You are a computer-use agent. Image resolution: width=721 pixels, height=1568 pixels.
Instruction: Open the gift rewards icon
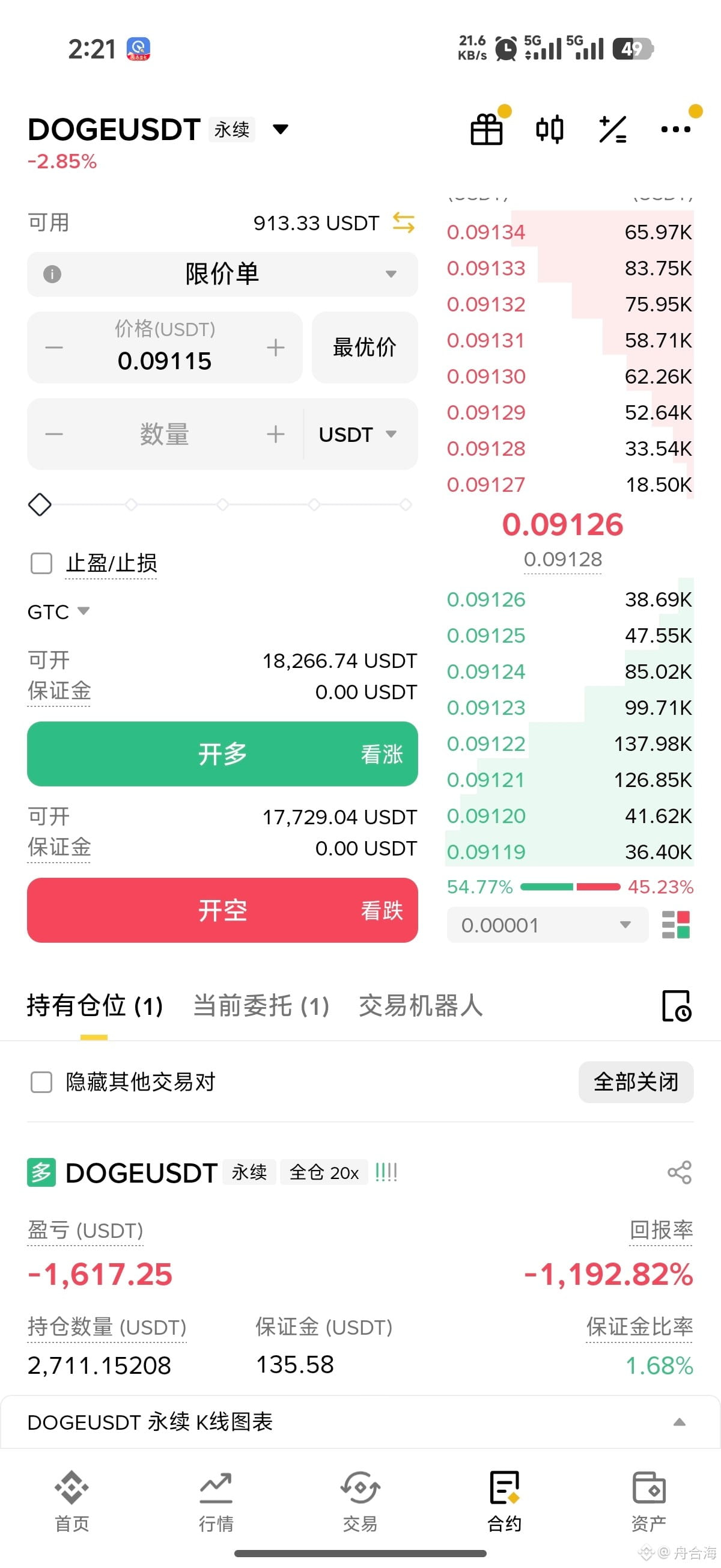(486, 129)
